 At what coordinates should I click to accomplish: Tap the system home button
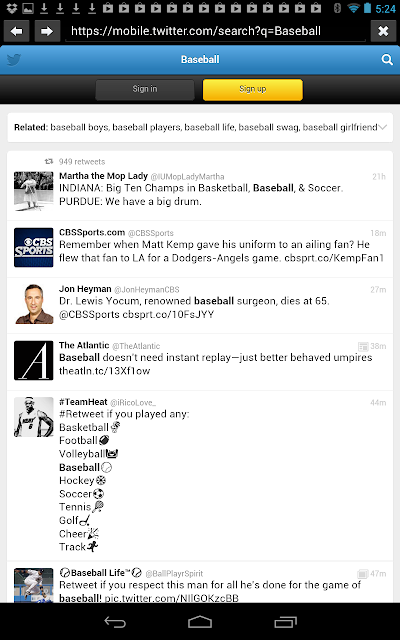click(200, 622)
